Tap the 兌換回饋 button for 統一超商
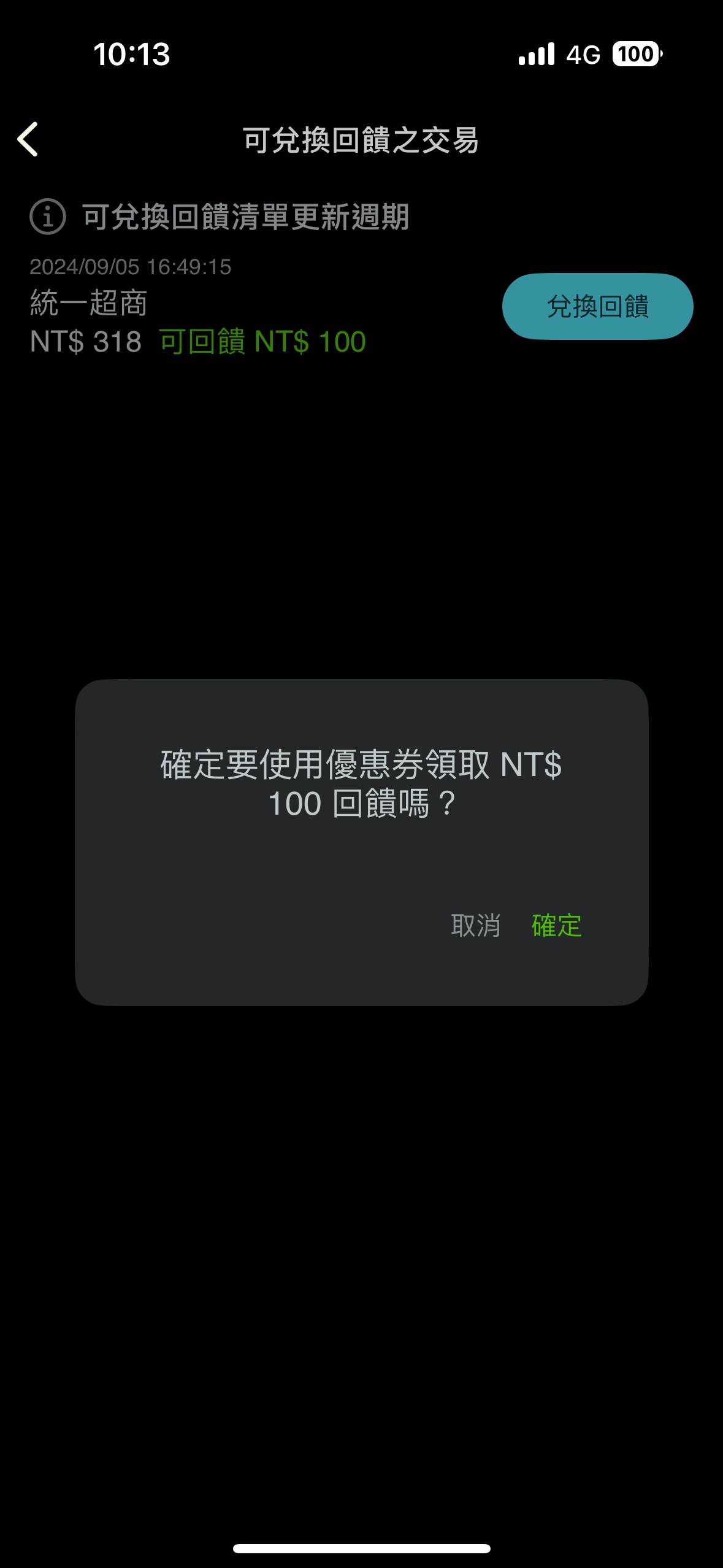The height and width of the screenshot is (1568, 723). (x=597, y=306)
